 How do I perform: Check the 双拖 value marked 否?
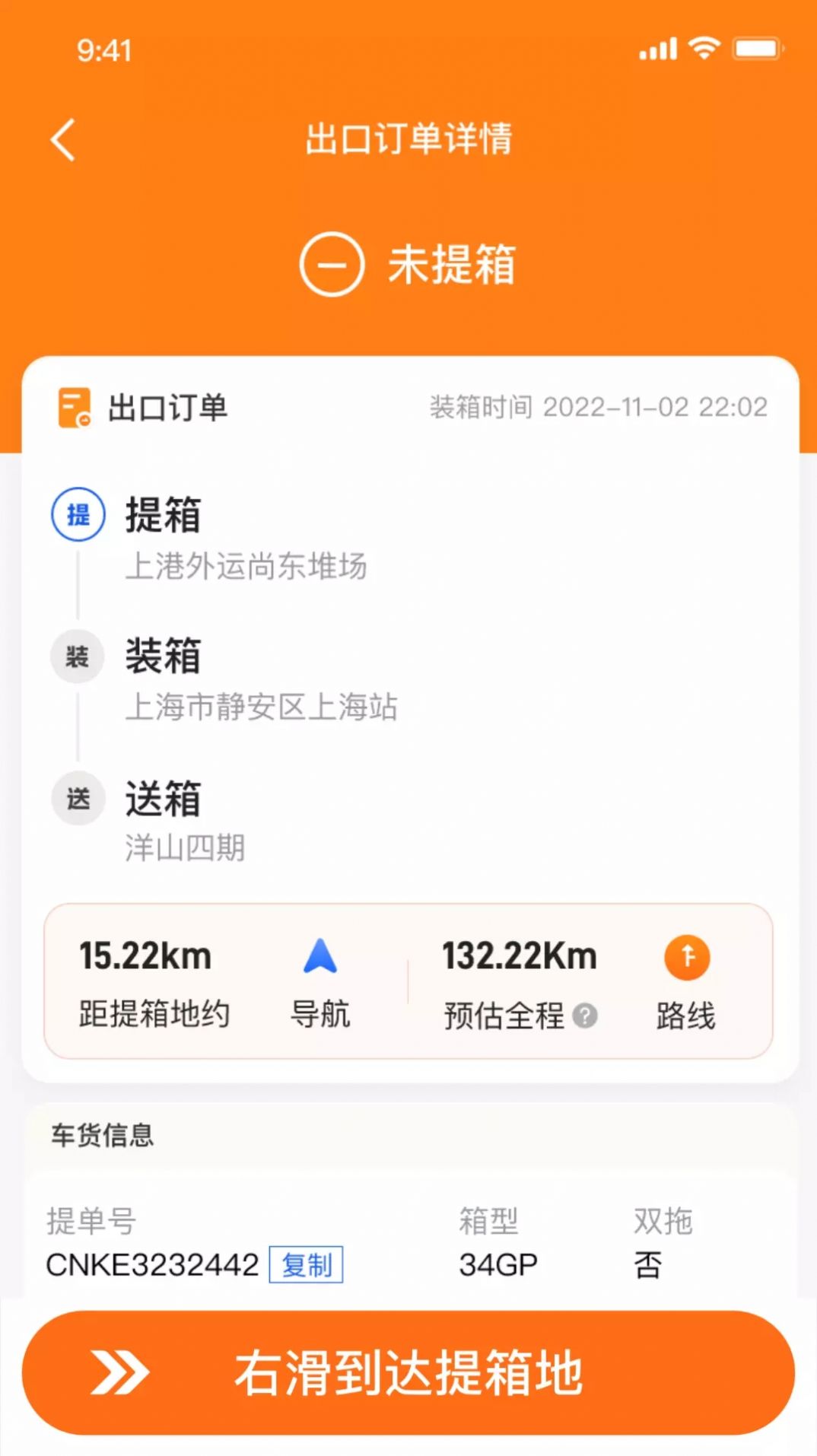click(647, 1263)
